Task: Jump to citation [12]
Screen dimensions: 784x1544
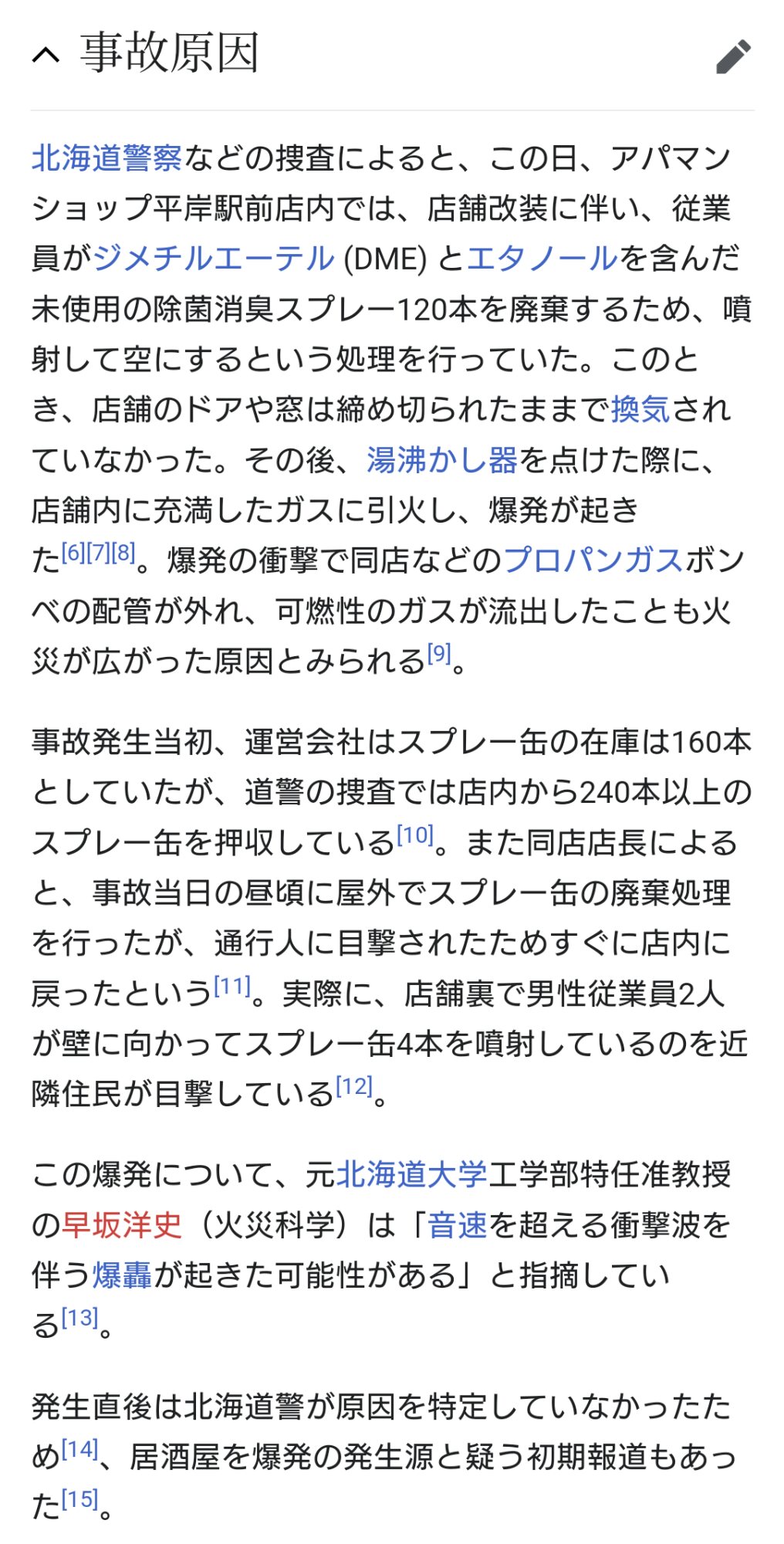Action: pos(354,1086)
